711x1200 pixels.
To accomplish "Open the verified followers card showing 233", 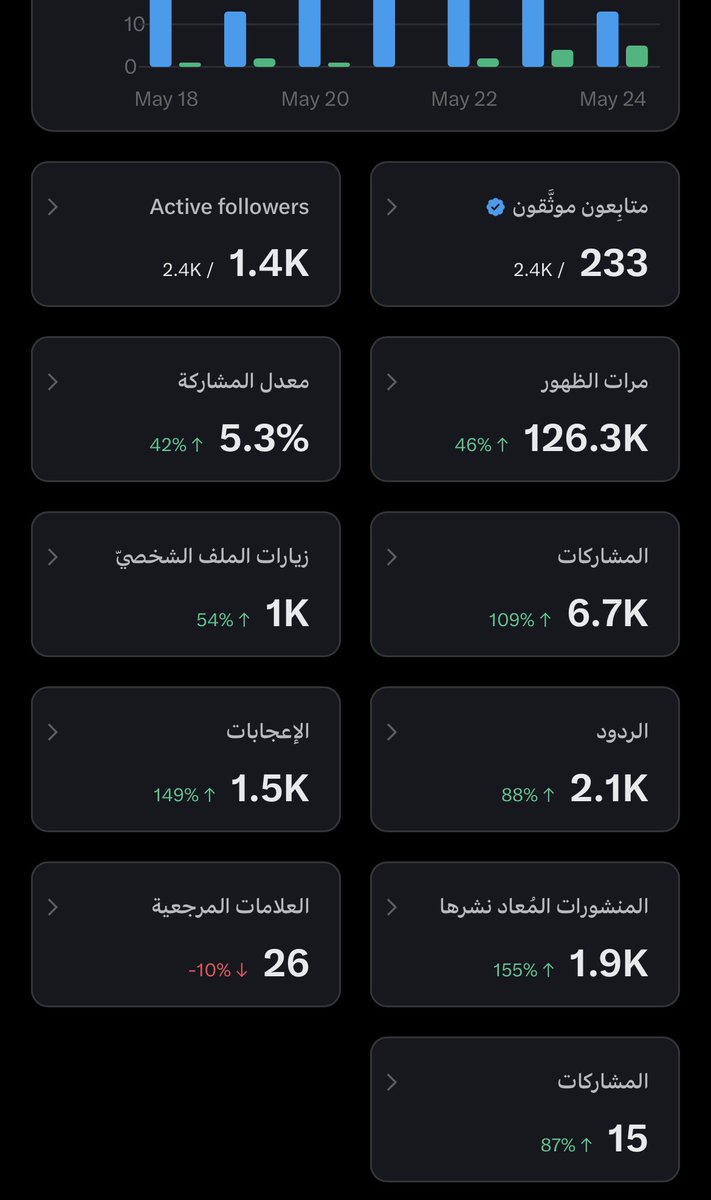I will pos(525,234).
